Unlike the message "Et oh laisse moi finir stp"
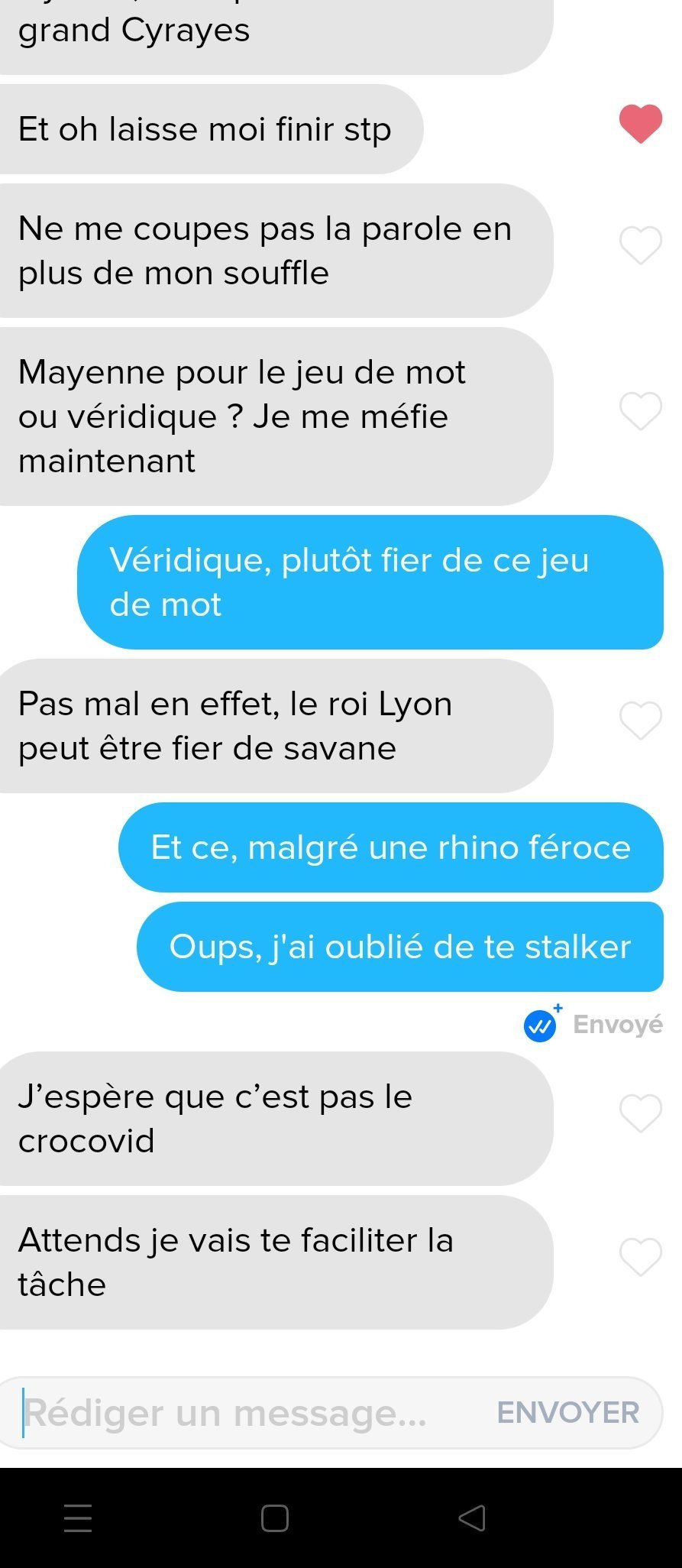This screenshot has height=1568, width=682. 640,124
